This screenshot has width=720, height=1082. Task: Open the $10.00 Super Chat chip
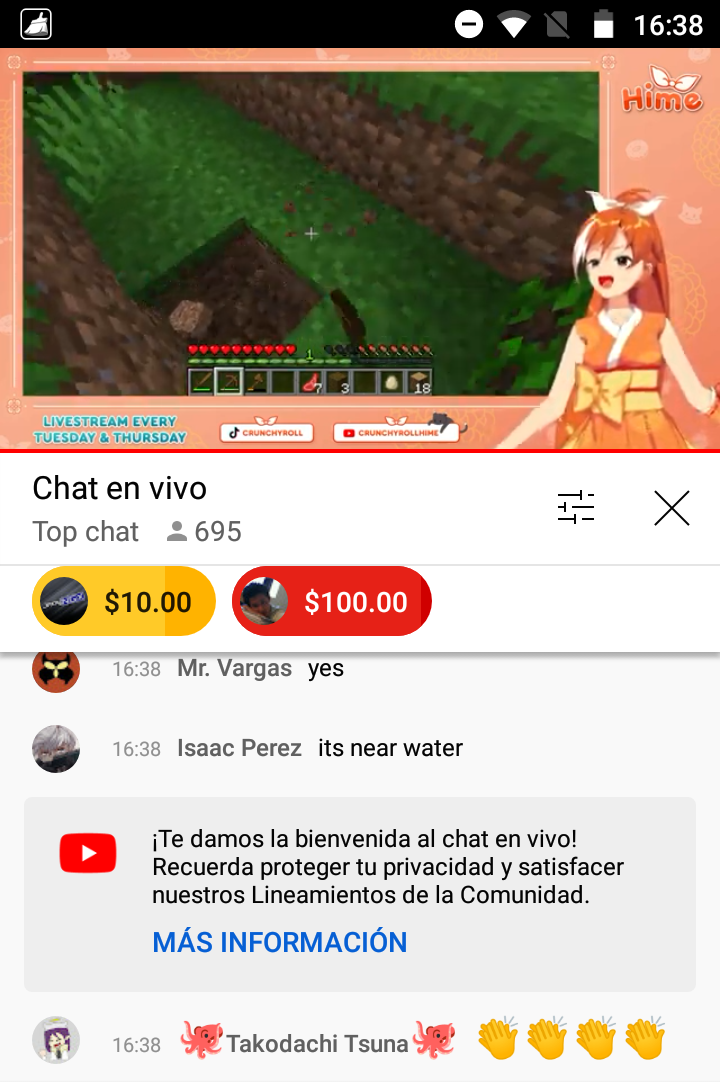(x=124, y=601)
